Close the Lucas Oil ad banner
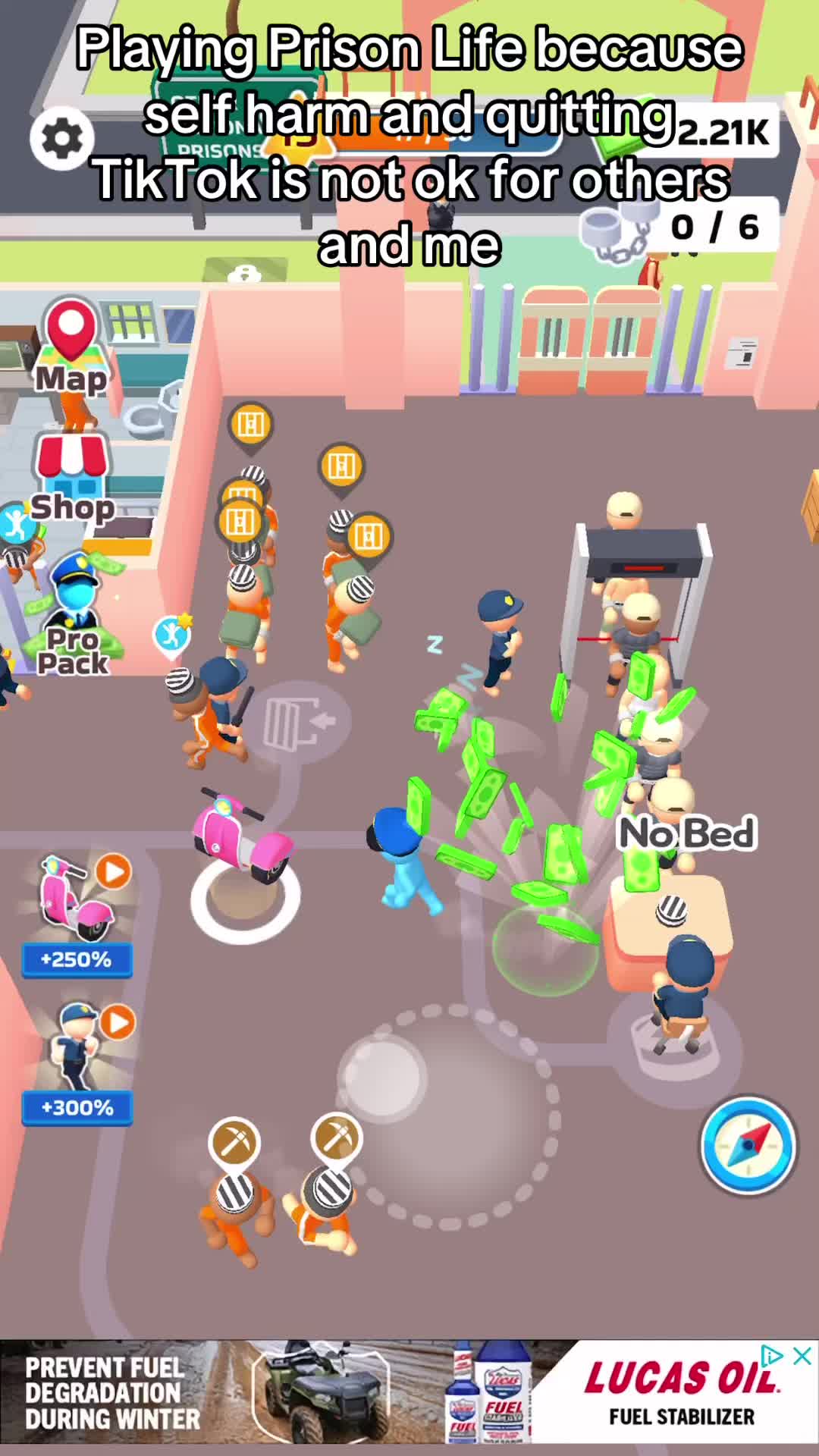The image size is (819, 1456). (802, 1357)
